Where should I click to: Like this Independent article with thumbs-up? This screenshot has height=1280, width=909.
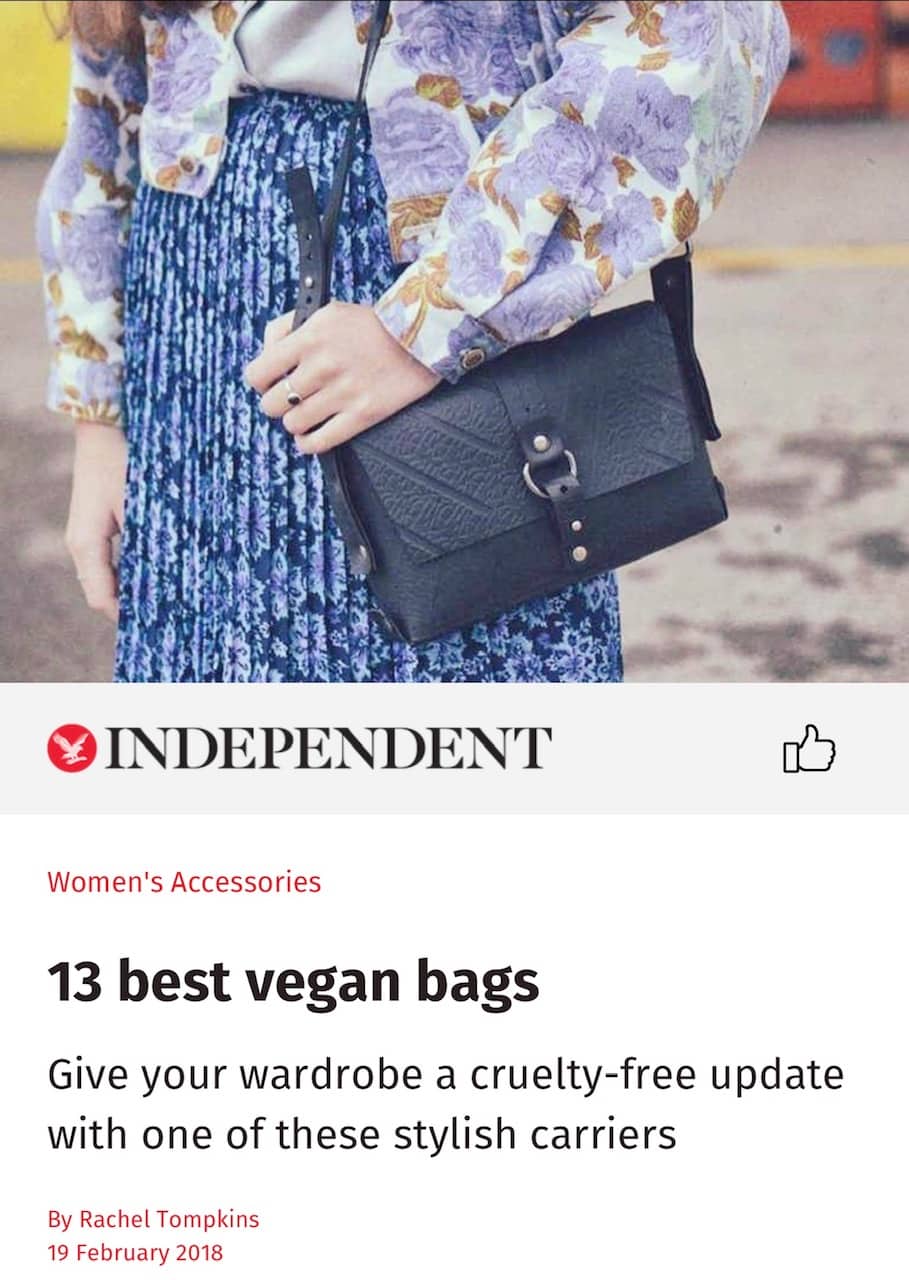pos(808,749)
